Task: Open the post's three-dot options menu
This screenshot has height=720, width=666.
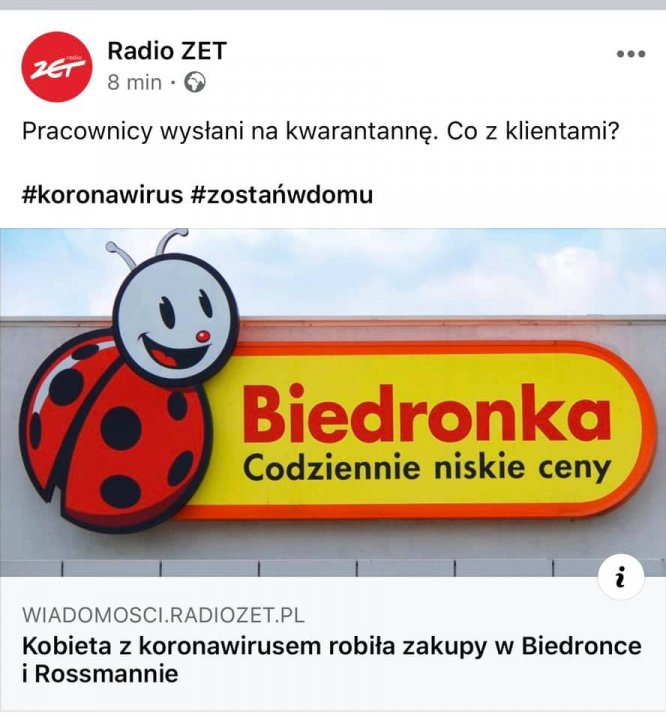Action: 631,54
